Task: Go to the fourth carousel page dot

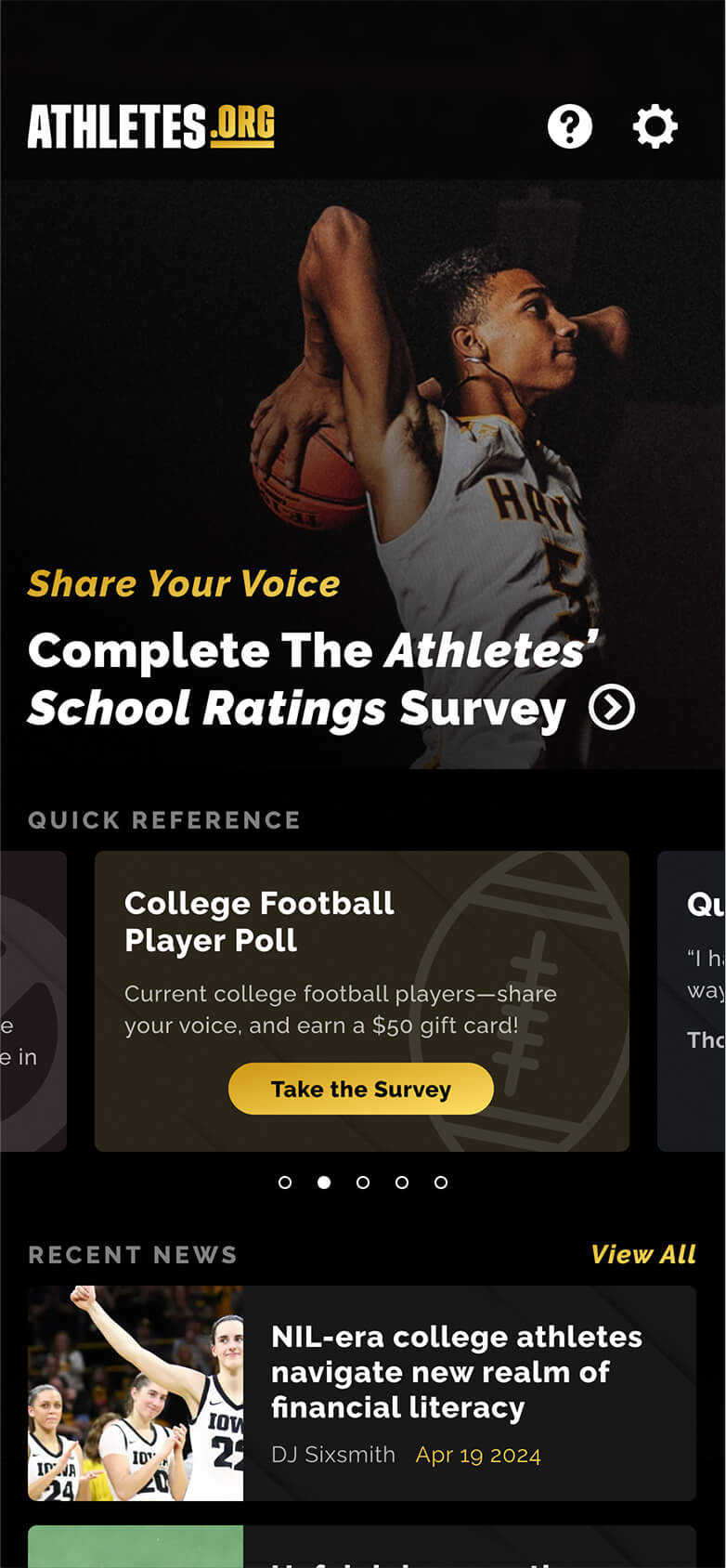Action: pos(402,1183)
